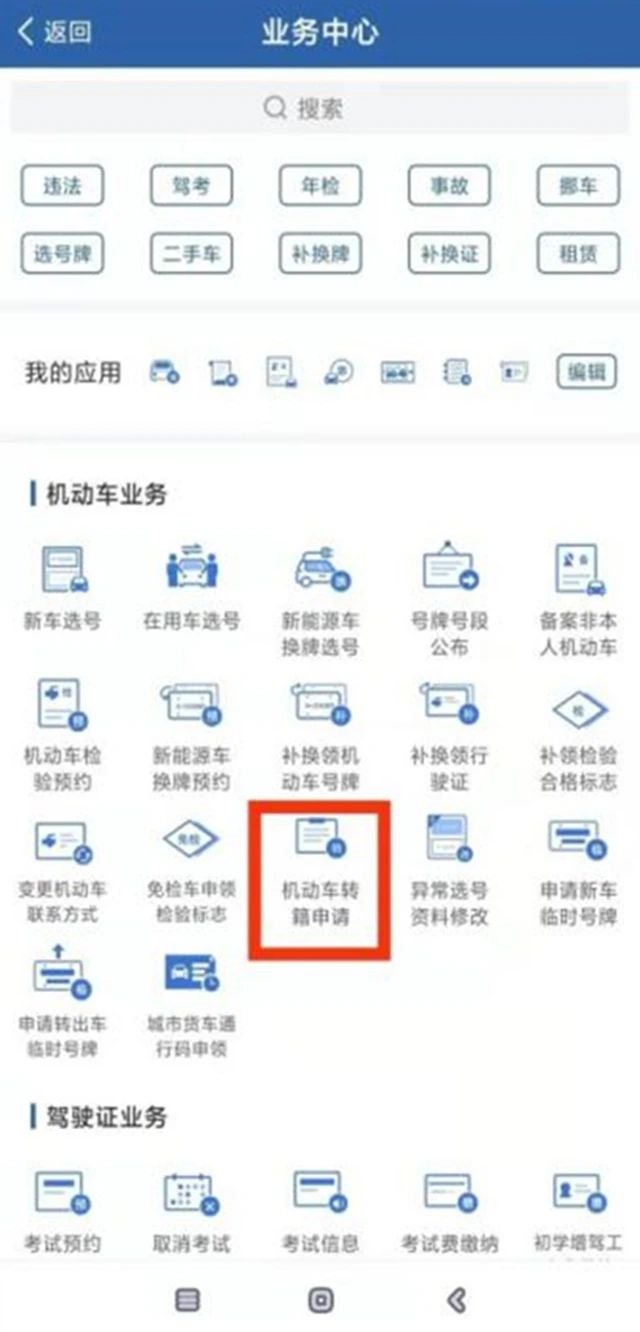
Task: Open 号牌号段公布
Action: pos(449,600)
